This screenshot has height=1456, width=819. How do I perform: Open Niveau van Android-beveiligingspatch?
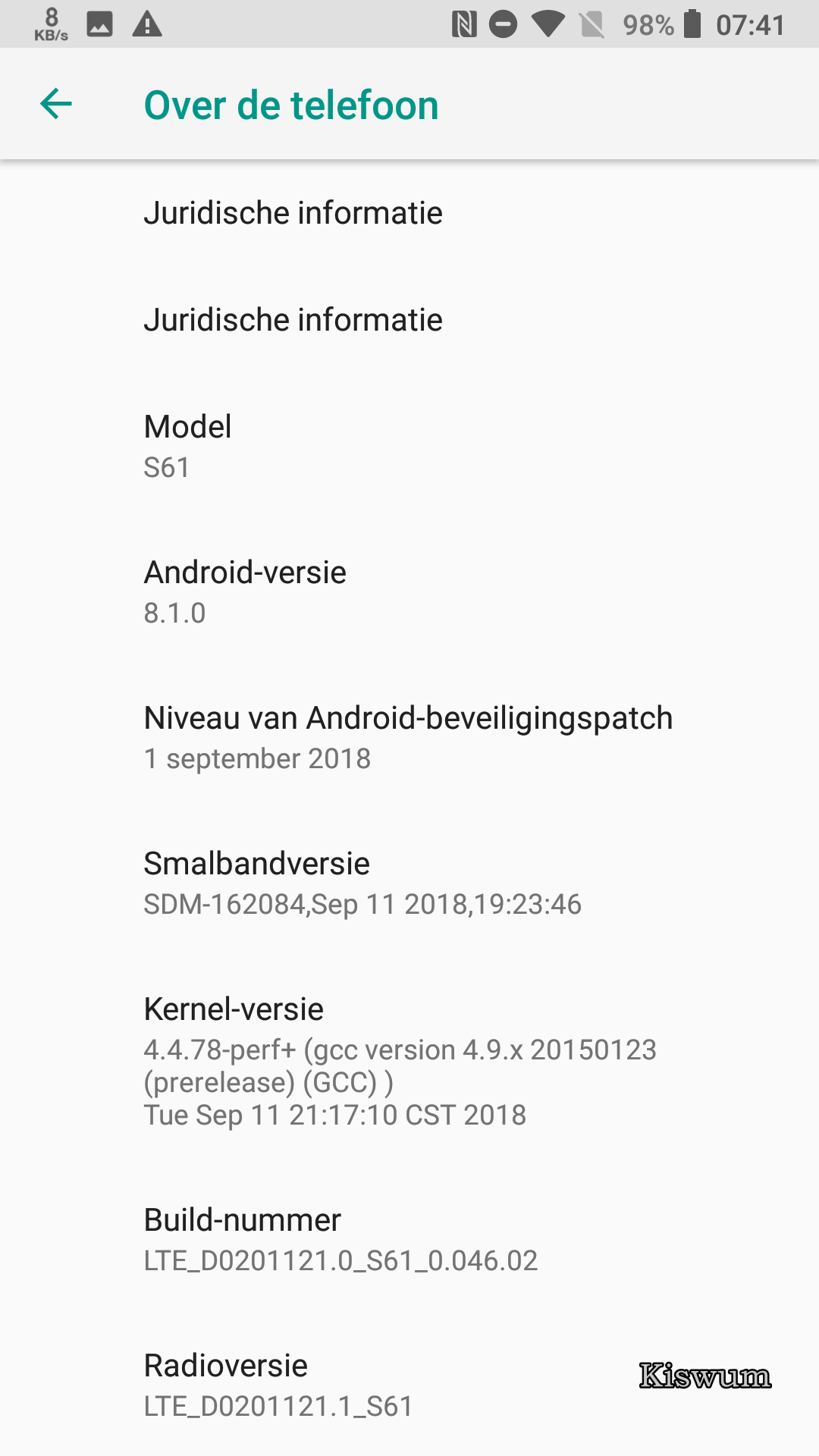[x=409, y=737]
